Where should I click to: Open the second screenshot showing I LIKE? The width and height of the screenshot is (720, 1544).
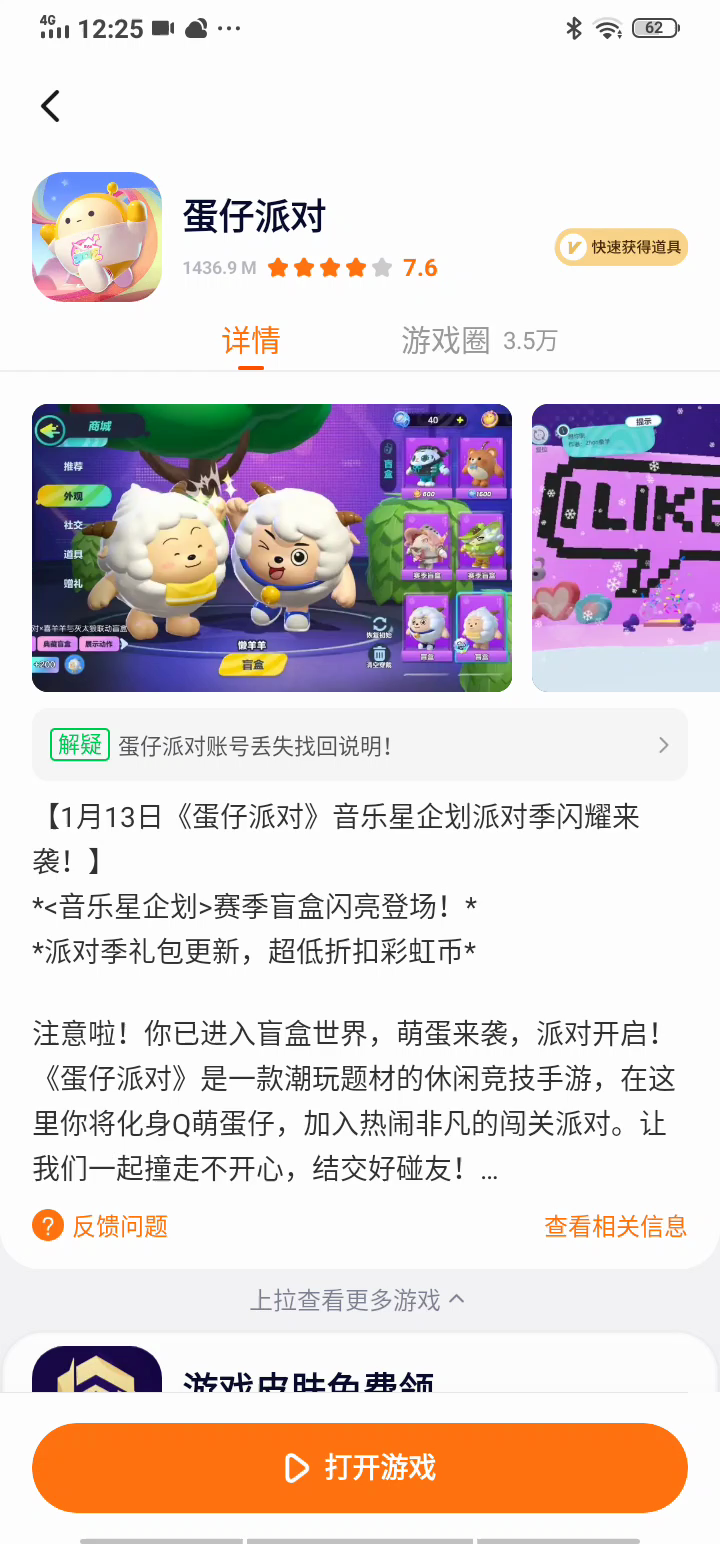[x=626, y=548]
